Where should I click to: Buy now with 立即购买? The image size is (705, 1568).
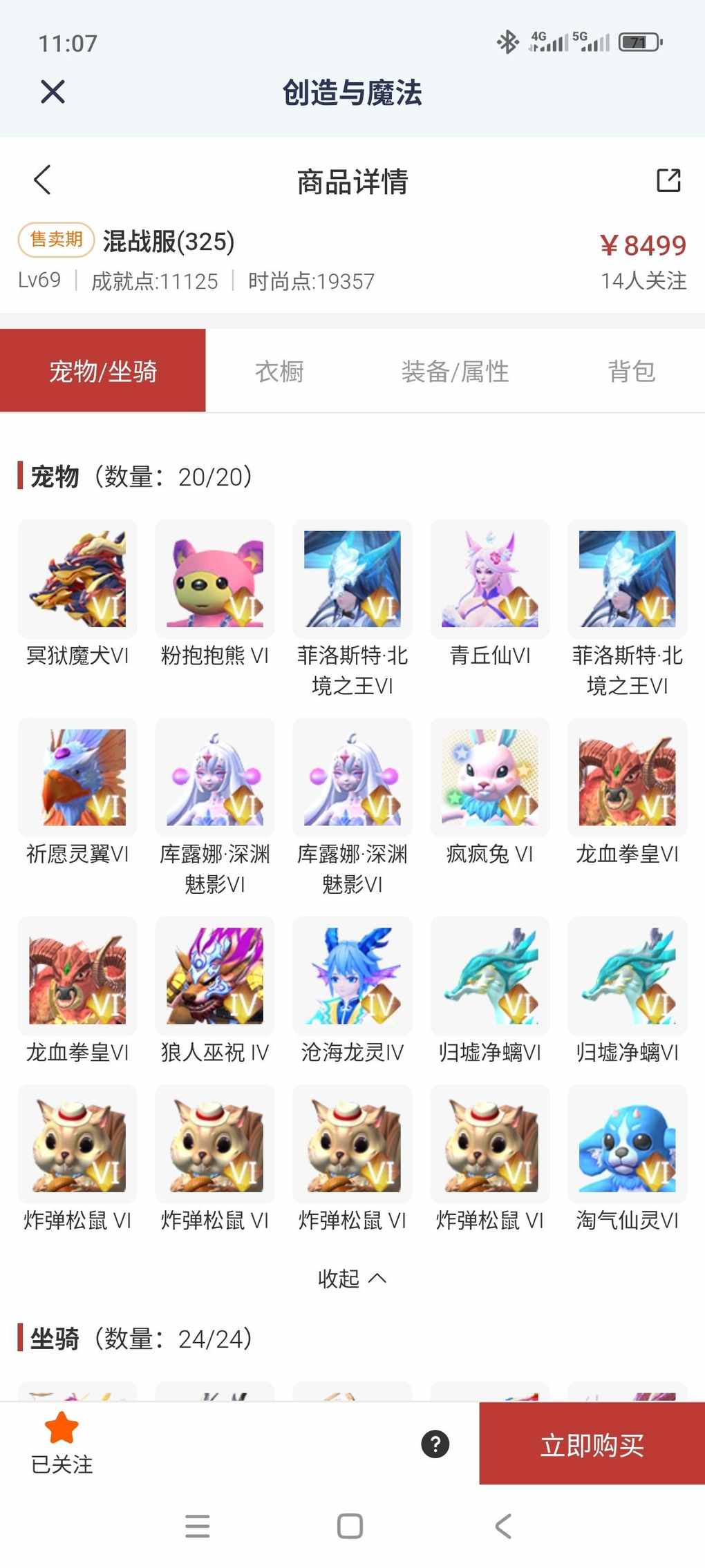pyautogui.click(x=592, y=1444)
